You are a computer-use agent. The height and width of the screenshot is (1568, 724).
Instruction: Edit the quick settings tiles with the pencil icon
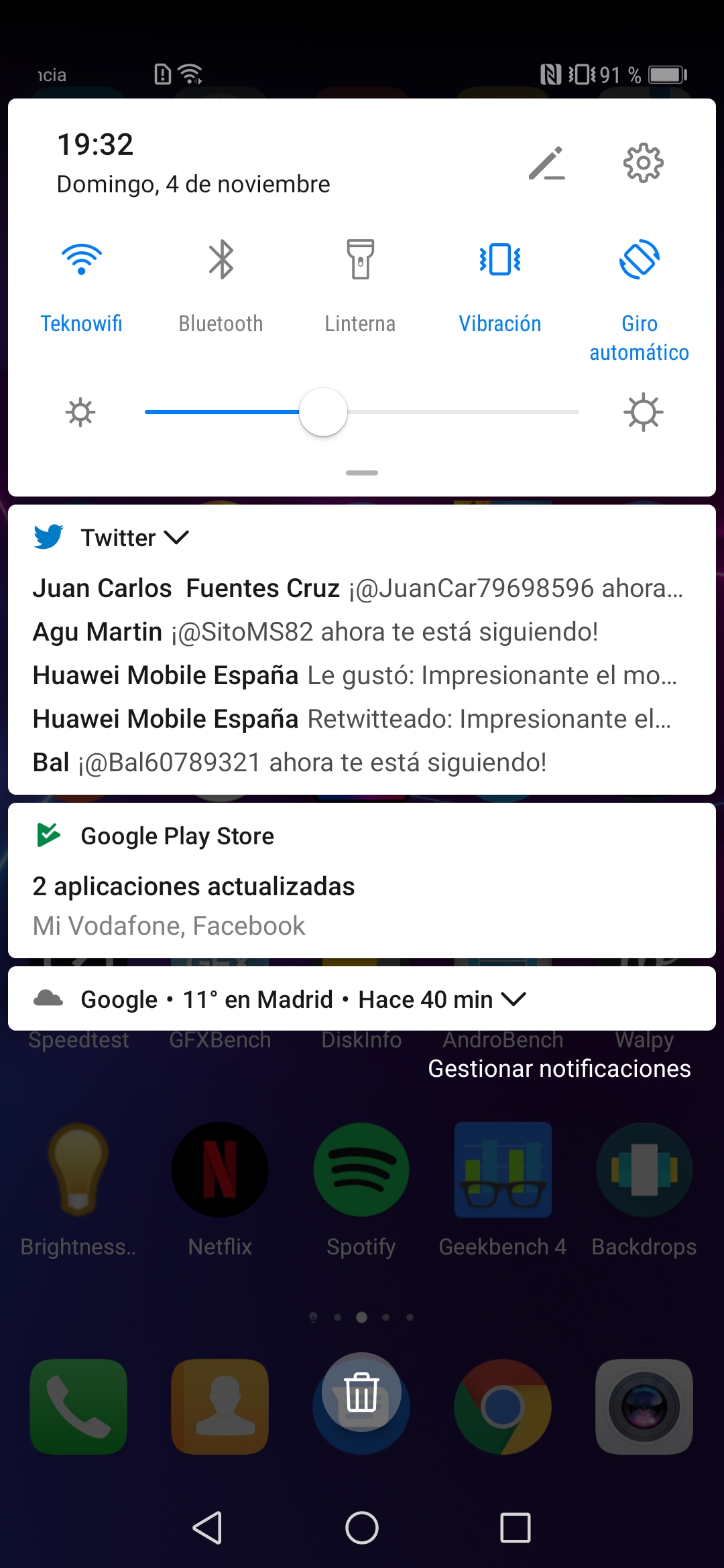[x=546, y=163]
